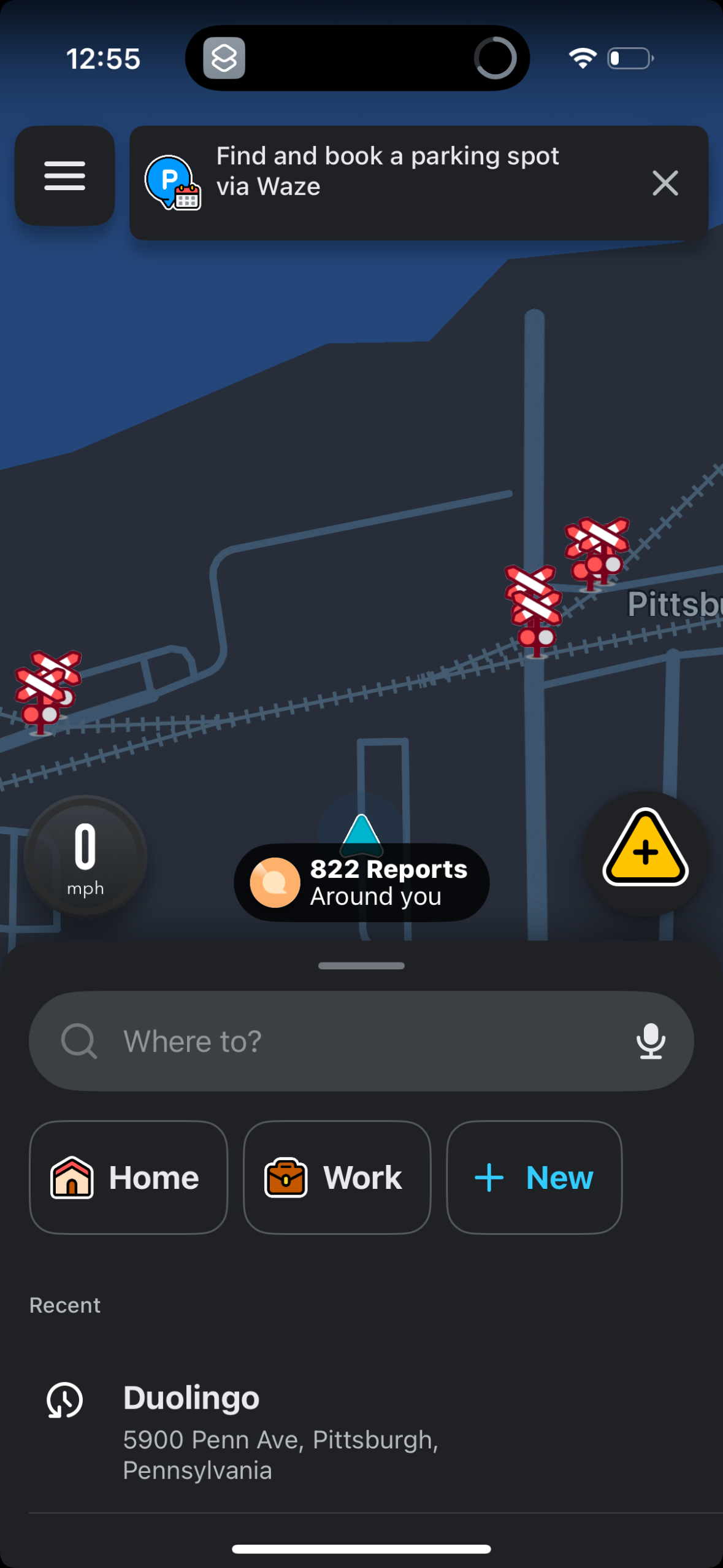Dismiss the parking spot banner
This screenshot has width=723, height=1568.
(x=665, y=183)
